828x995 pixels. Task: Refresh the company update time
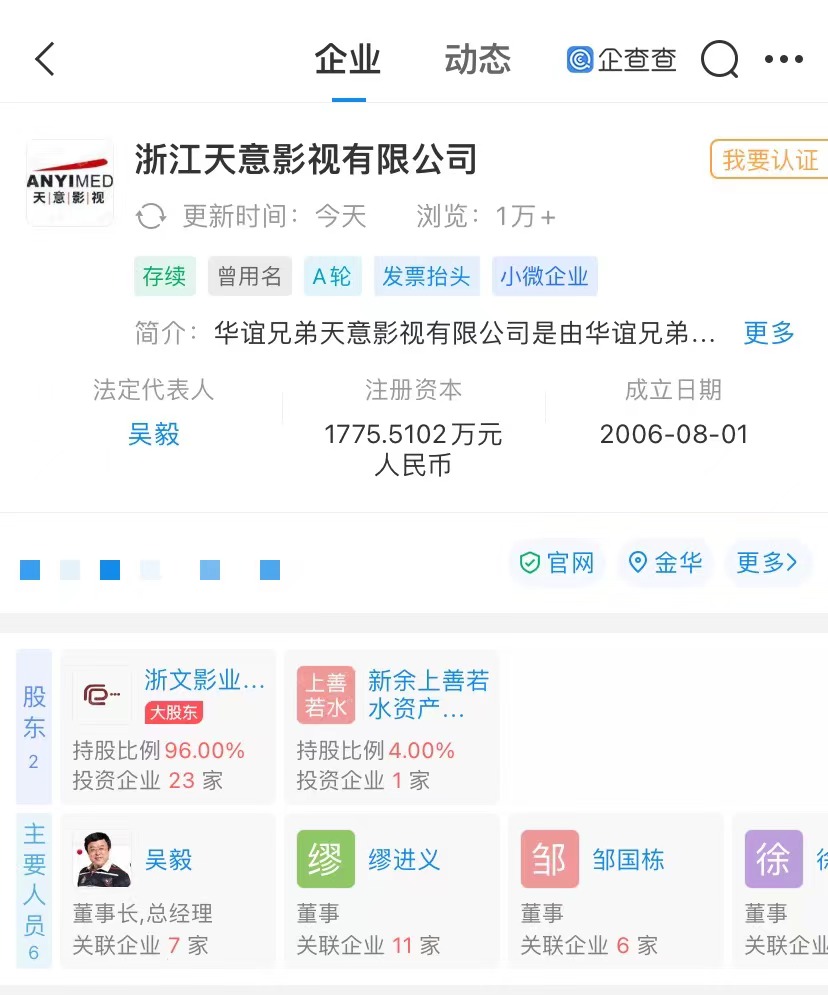pos(151,216)
